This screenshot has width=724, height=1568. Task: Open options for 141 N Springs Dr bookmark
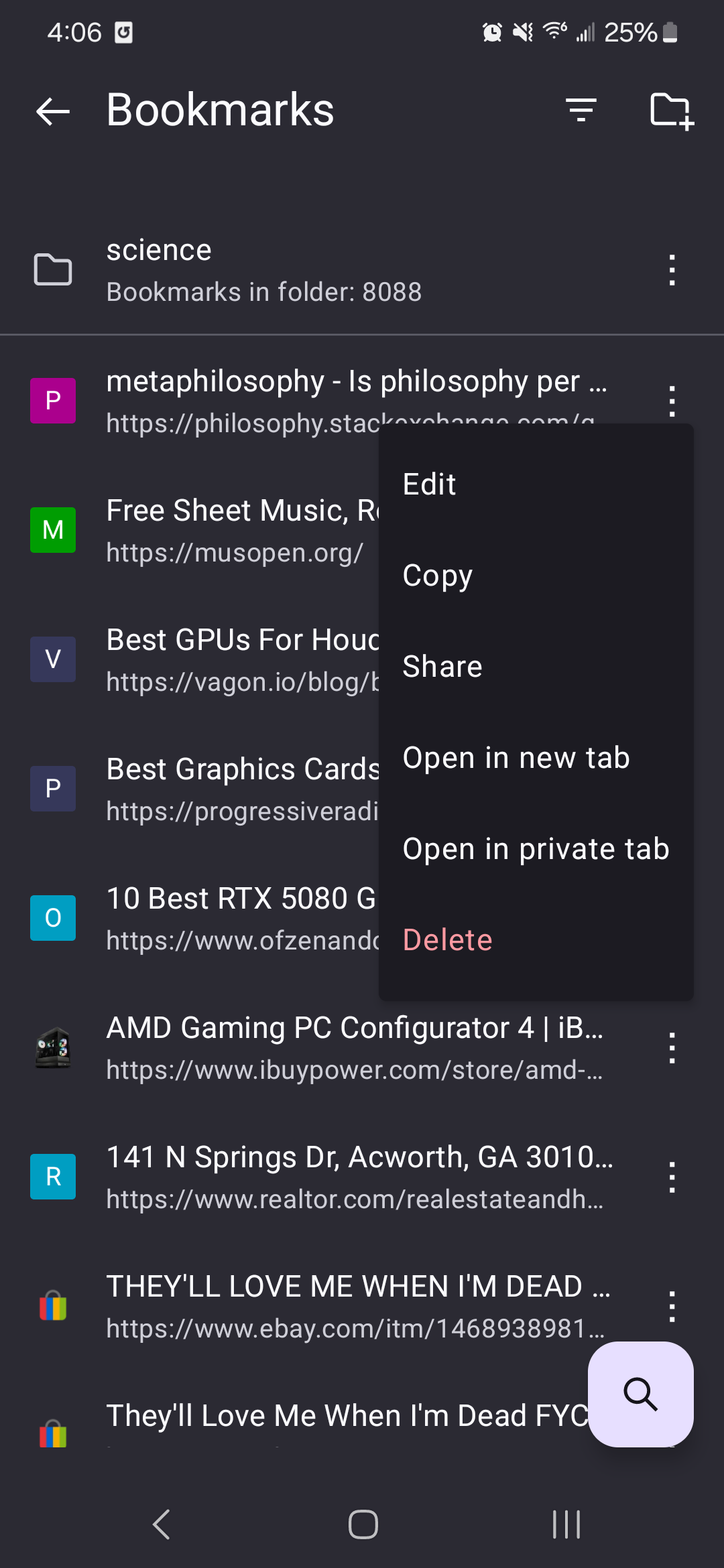(x=672, y=1177)
